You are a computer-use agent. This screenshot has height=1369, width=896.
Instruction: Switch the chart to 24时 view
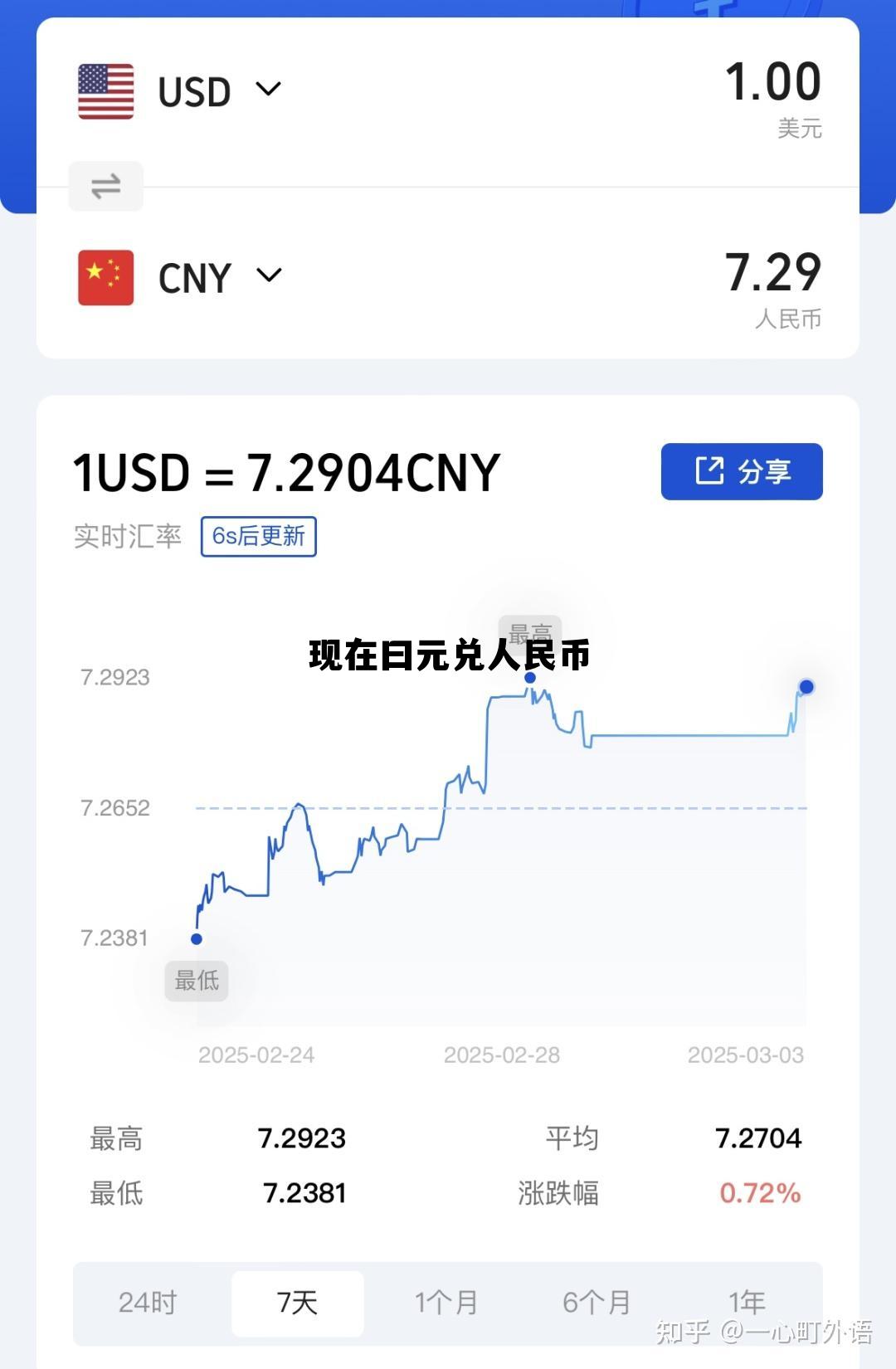point(146,1303)
